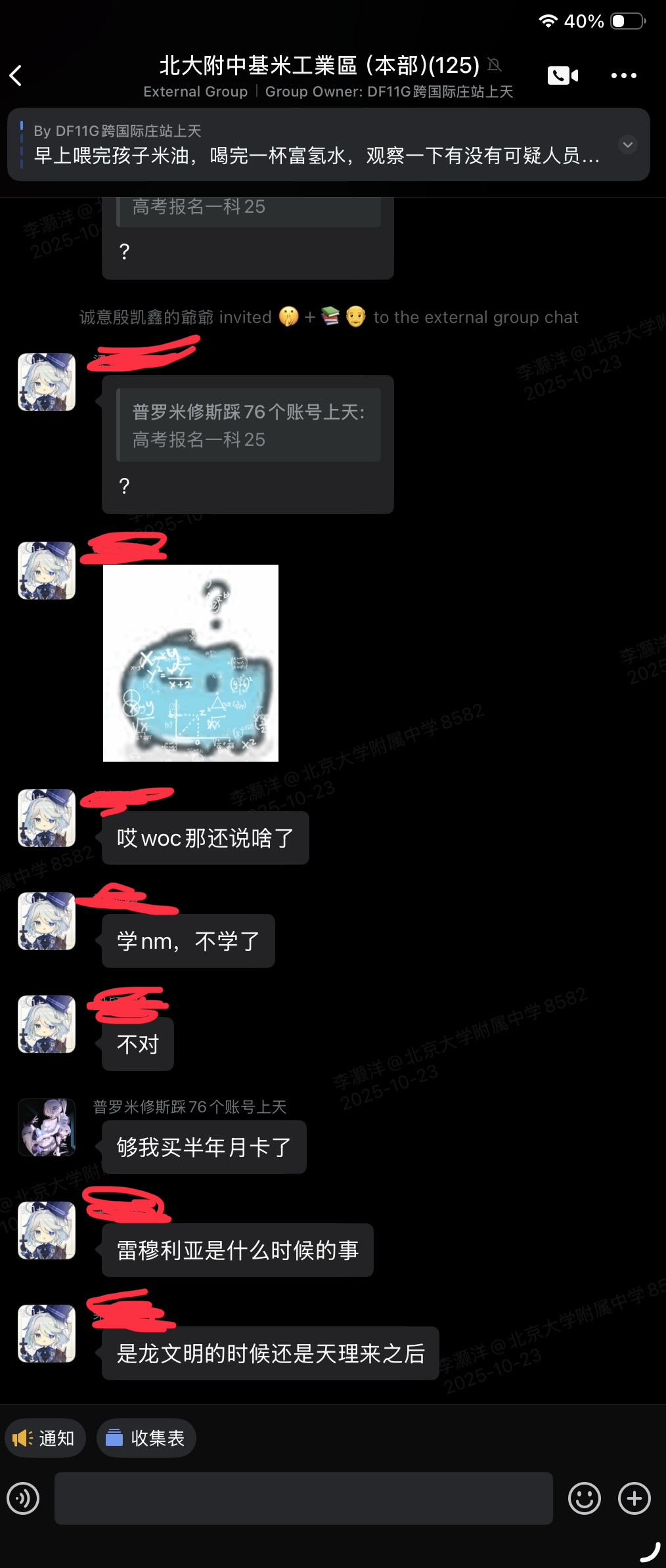Screen dimensions: 666x1568
Task: Go back to the chat list
Action: pyautogui.click(x=16, y=76)
